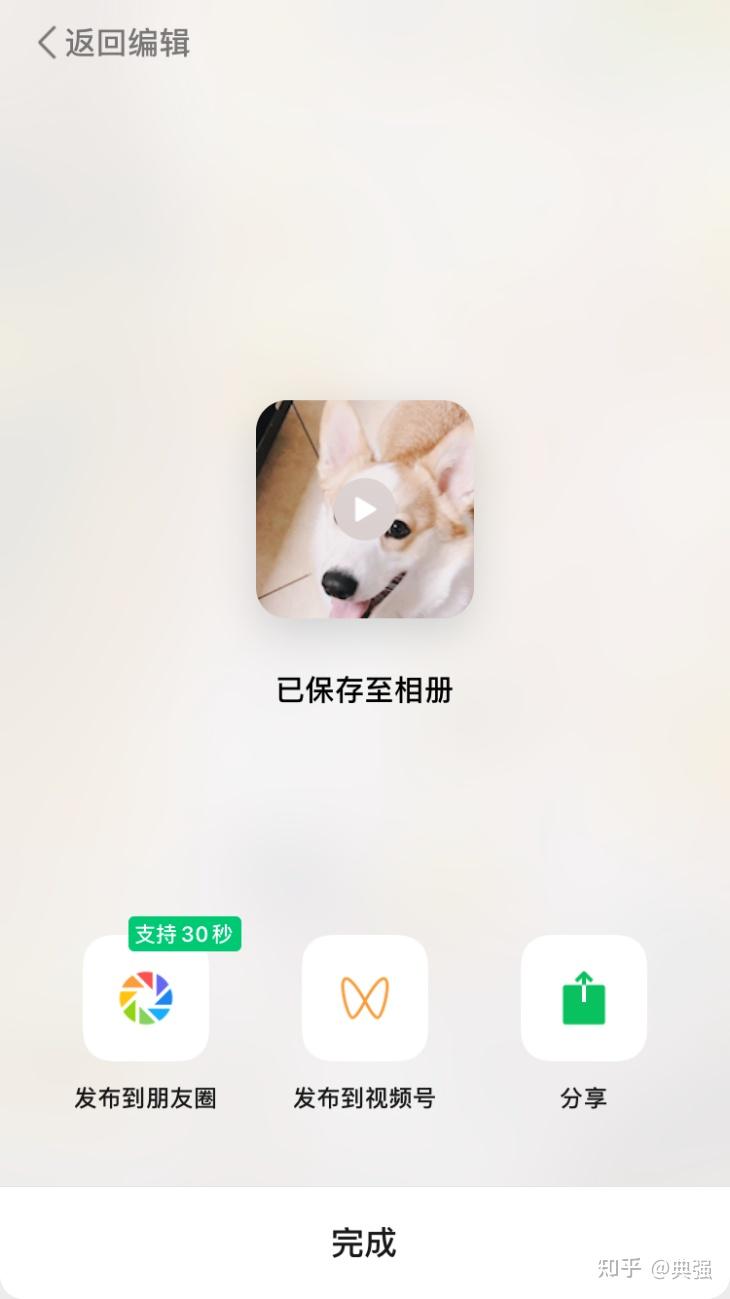Play the saved corgi video preview
The width and height of the screenshot is (730, 1299).
point(364,509)
